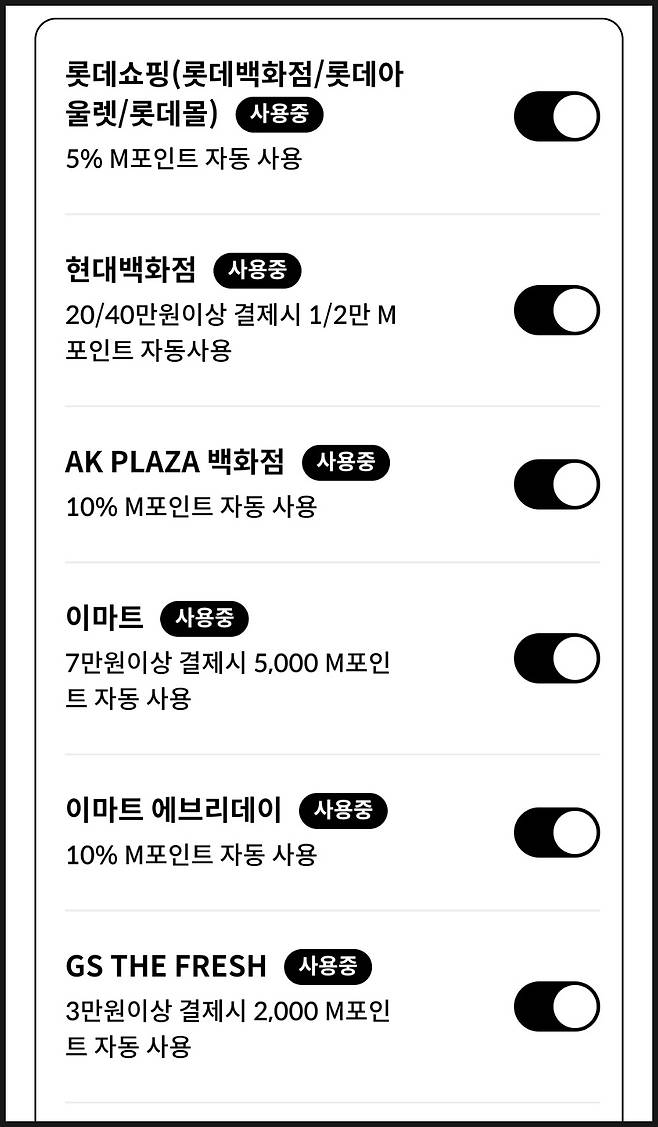Toggle the 이마트 7만원이상 결제 switch
The image size is (658, 1127).
556,659
